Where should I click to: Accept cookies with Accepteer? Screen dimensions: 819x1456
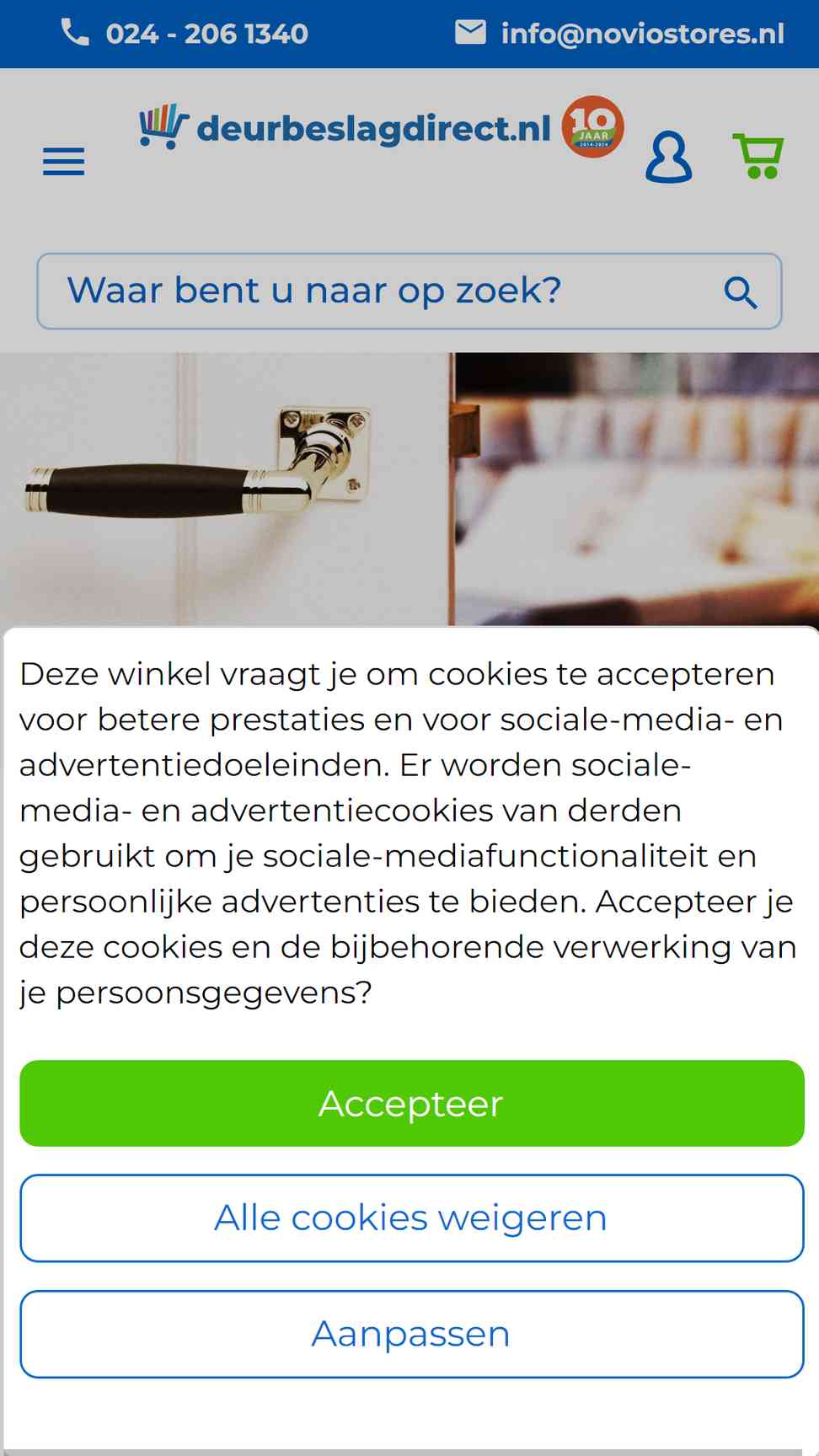click(x=411, y=1103)
